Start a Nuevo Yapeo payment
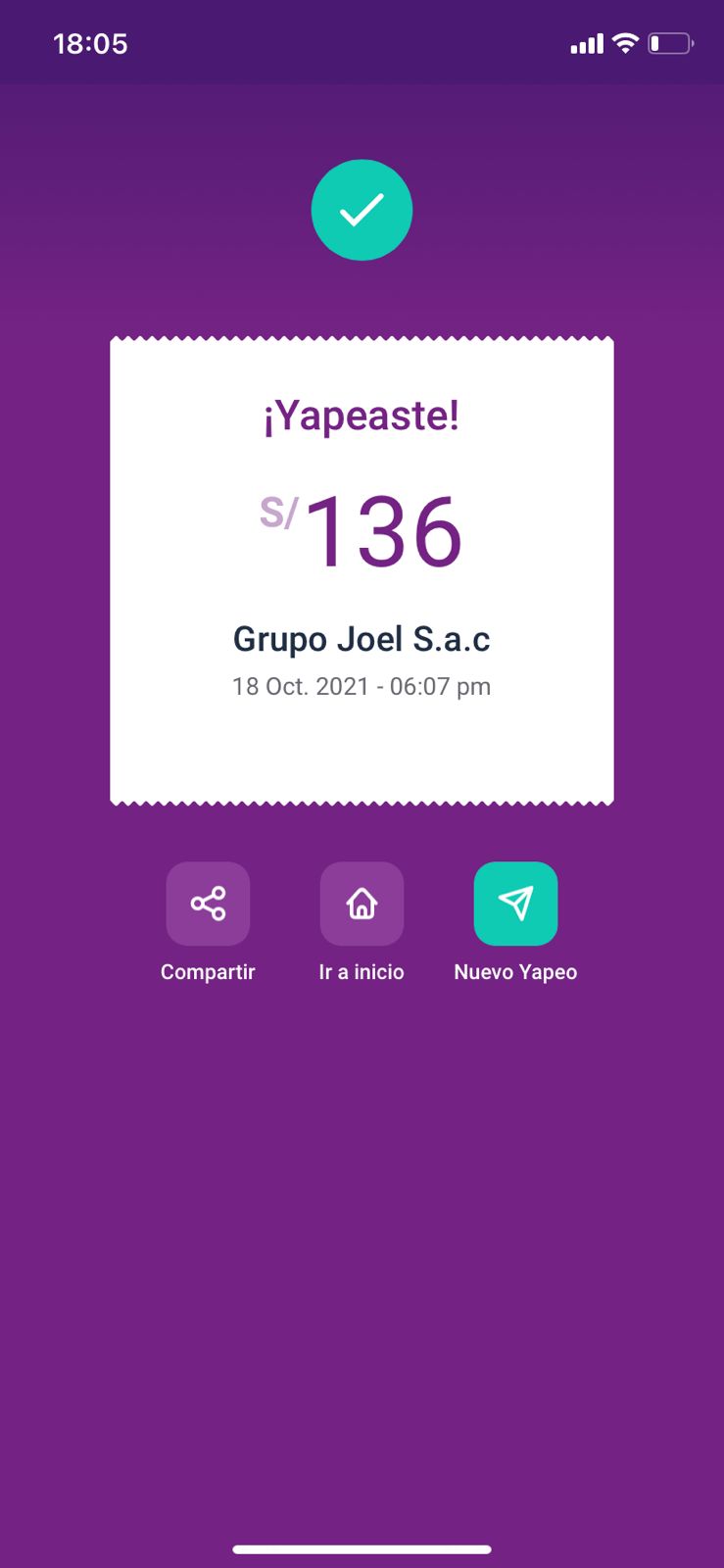Screen dimensions: 724x1568 click(515, 904)
